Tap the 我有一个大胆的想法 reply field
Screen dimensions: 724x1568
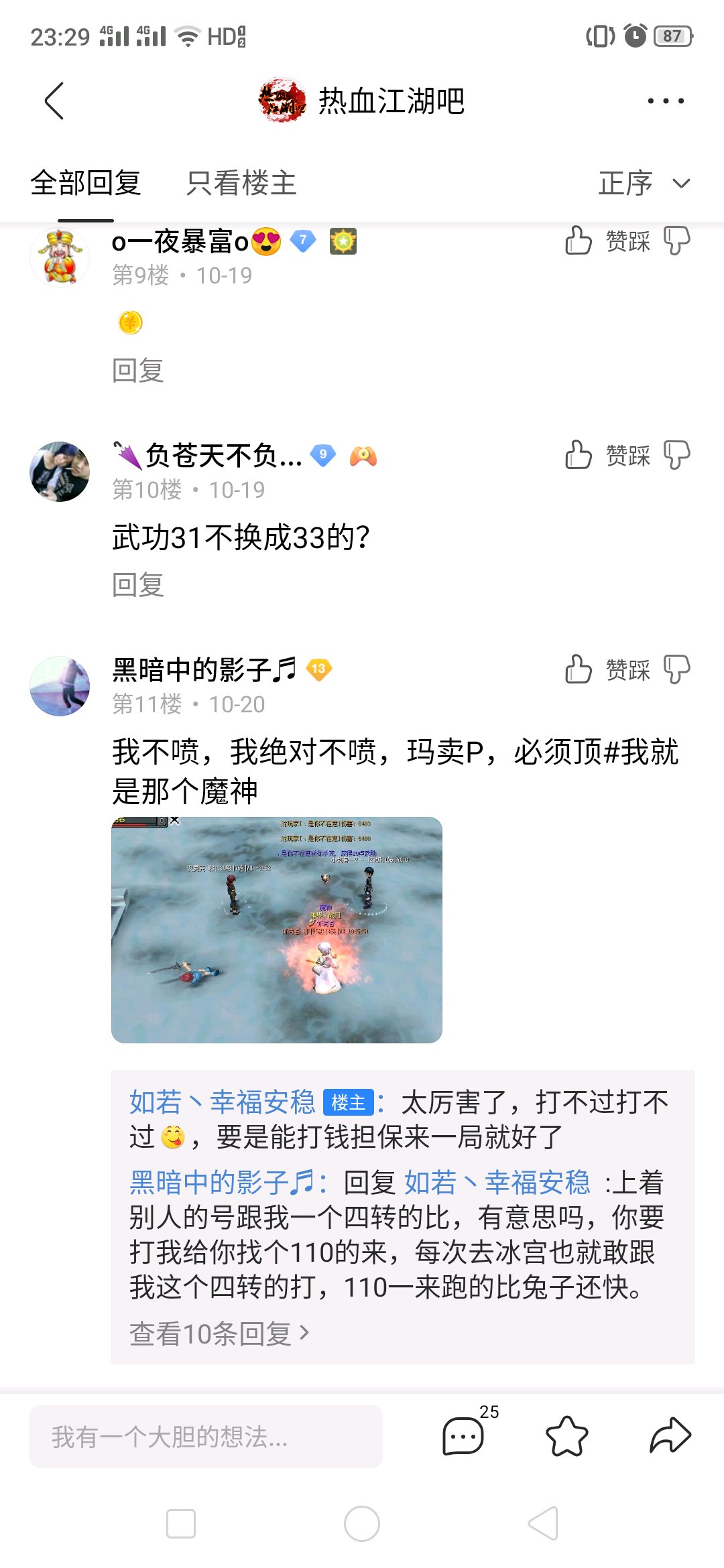tap(206, 1437)
